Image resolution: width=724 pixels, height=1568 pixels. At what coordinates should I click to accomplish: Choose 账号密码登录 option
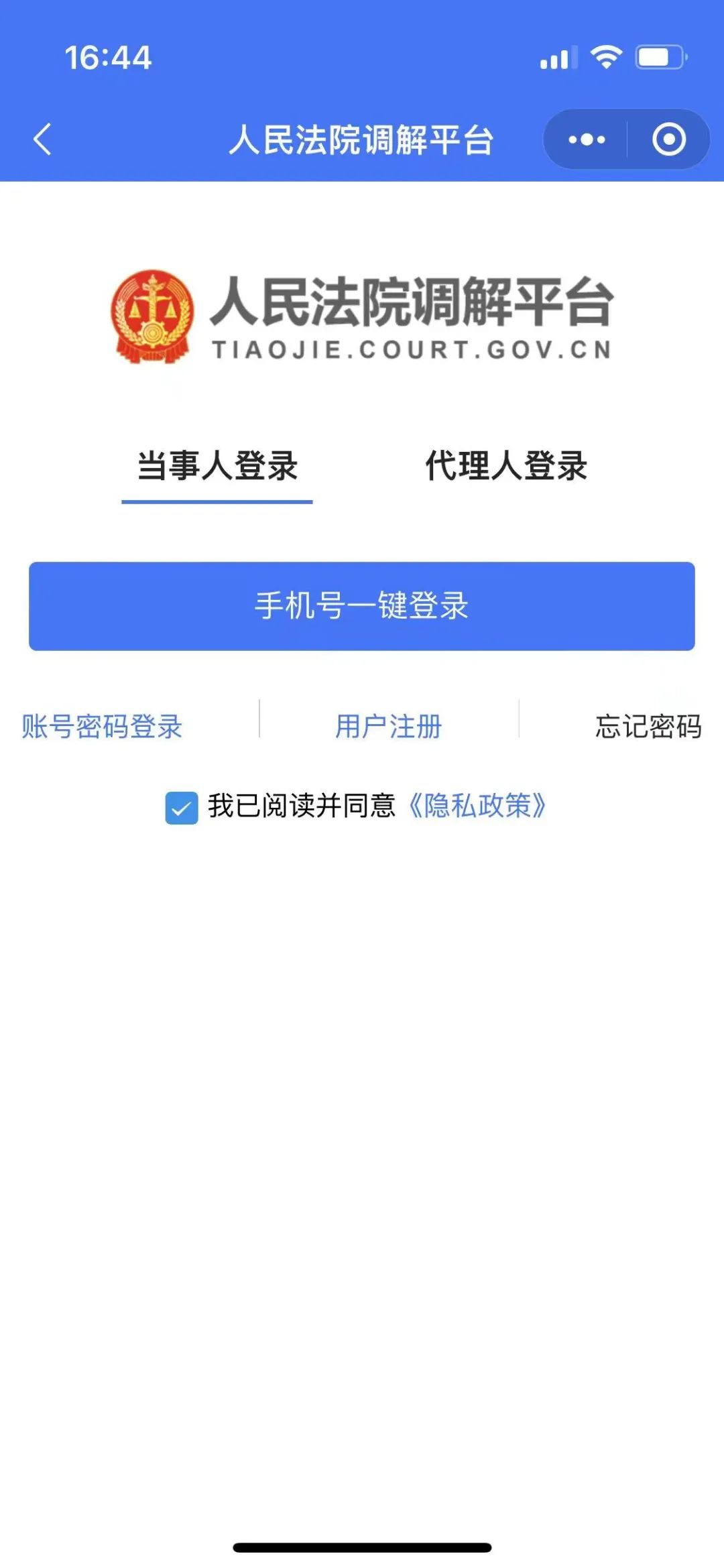coord(102,727)
